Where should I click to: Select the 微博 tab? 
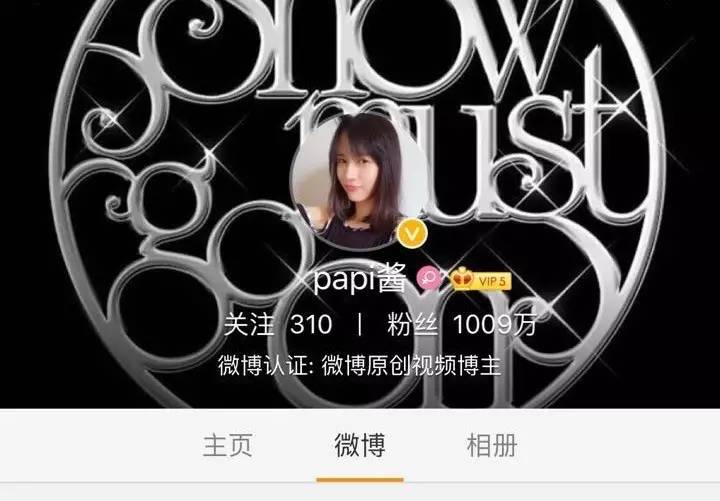[x=360, y=445]
